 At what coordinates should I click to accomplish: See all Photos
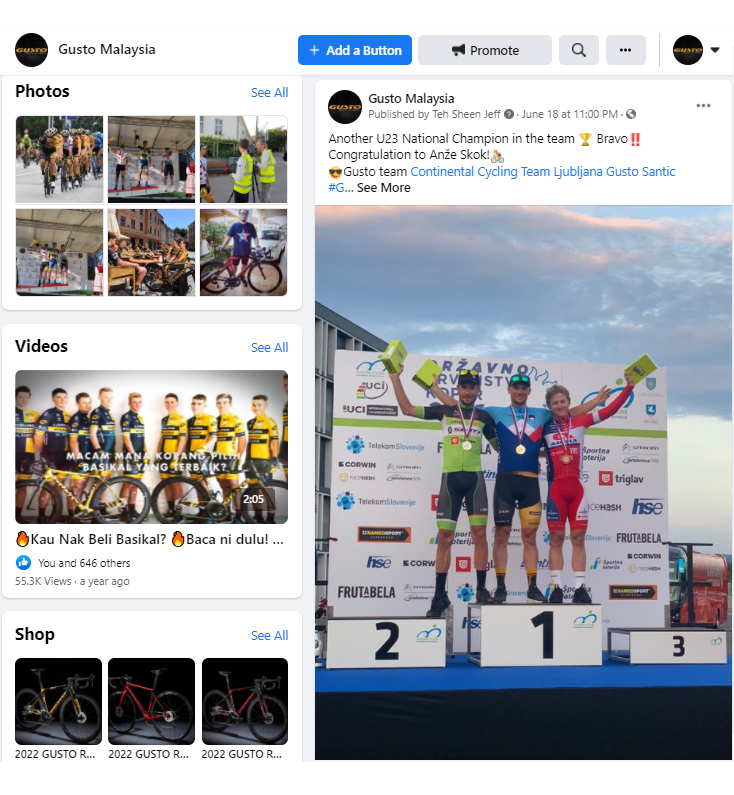pyautogui.click(x=269, y=93)
